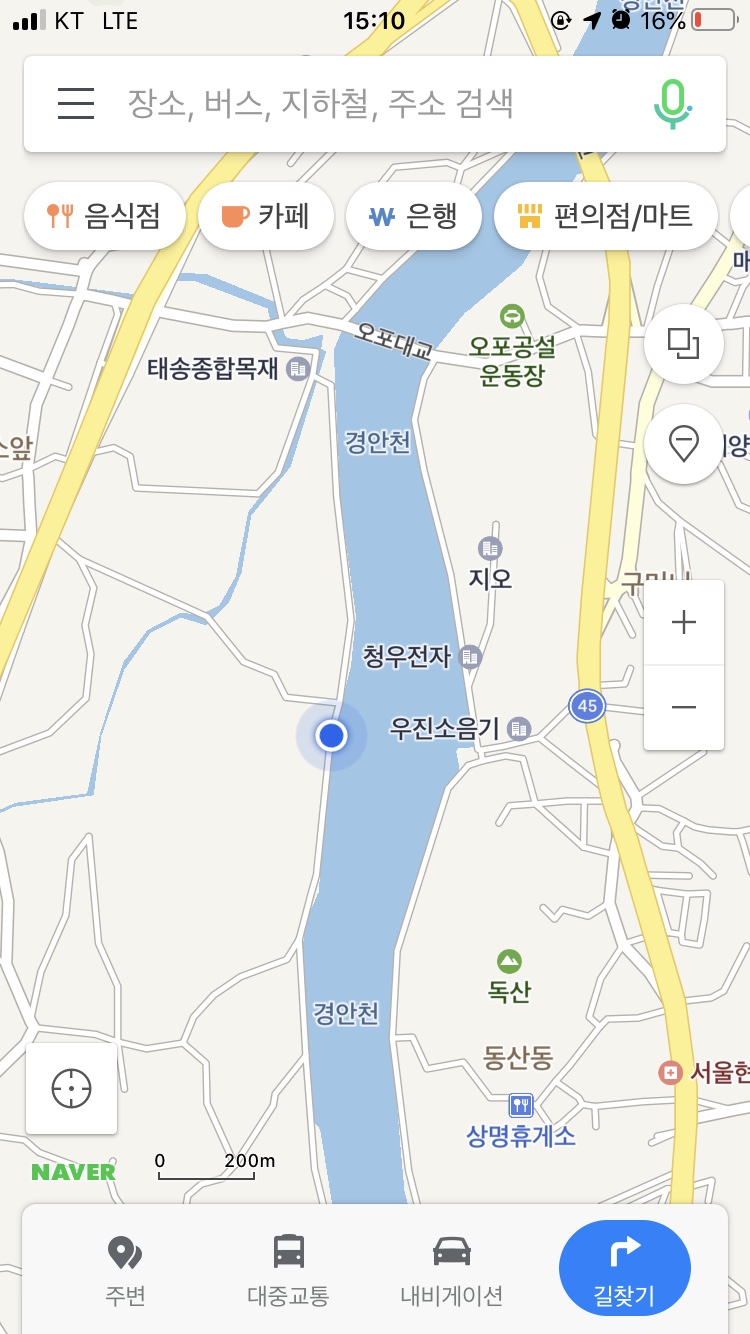
Task: Select the 은행 bank chip
Action: [x=413, y=216]
